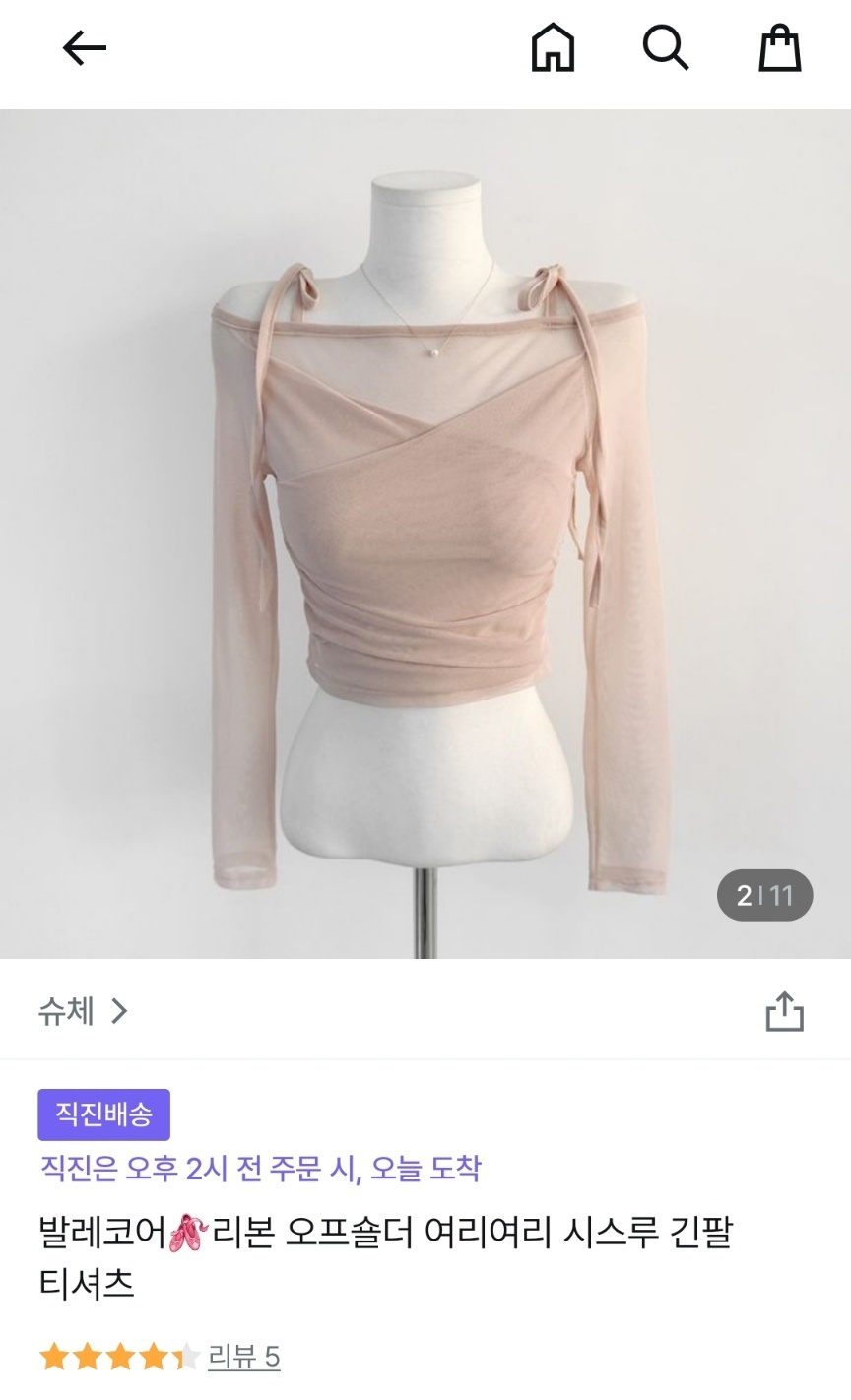
Task: Open the 슈체 store page
Action: (x=83, y=1011)
